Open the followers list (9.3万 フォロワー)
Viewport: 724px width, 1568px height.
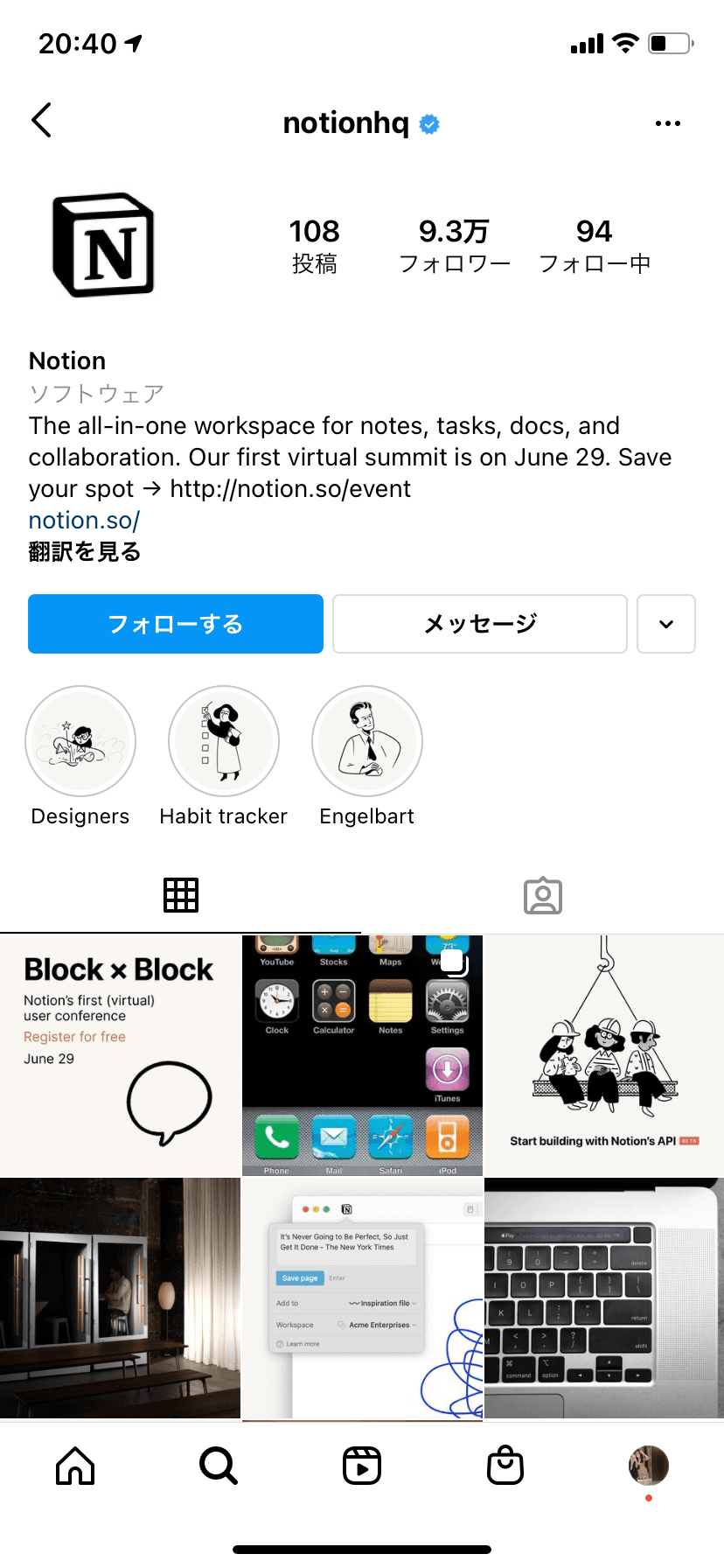coord(454,246)
